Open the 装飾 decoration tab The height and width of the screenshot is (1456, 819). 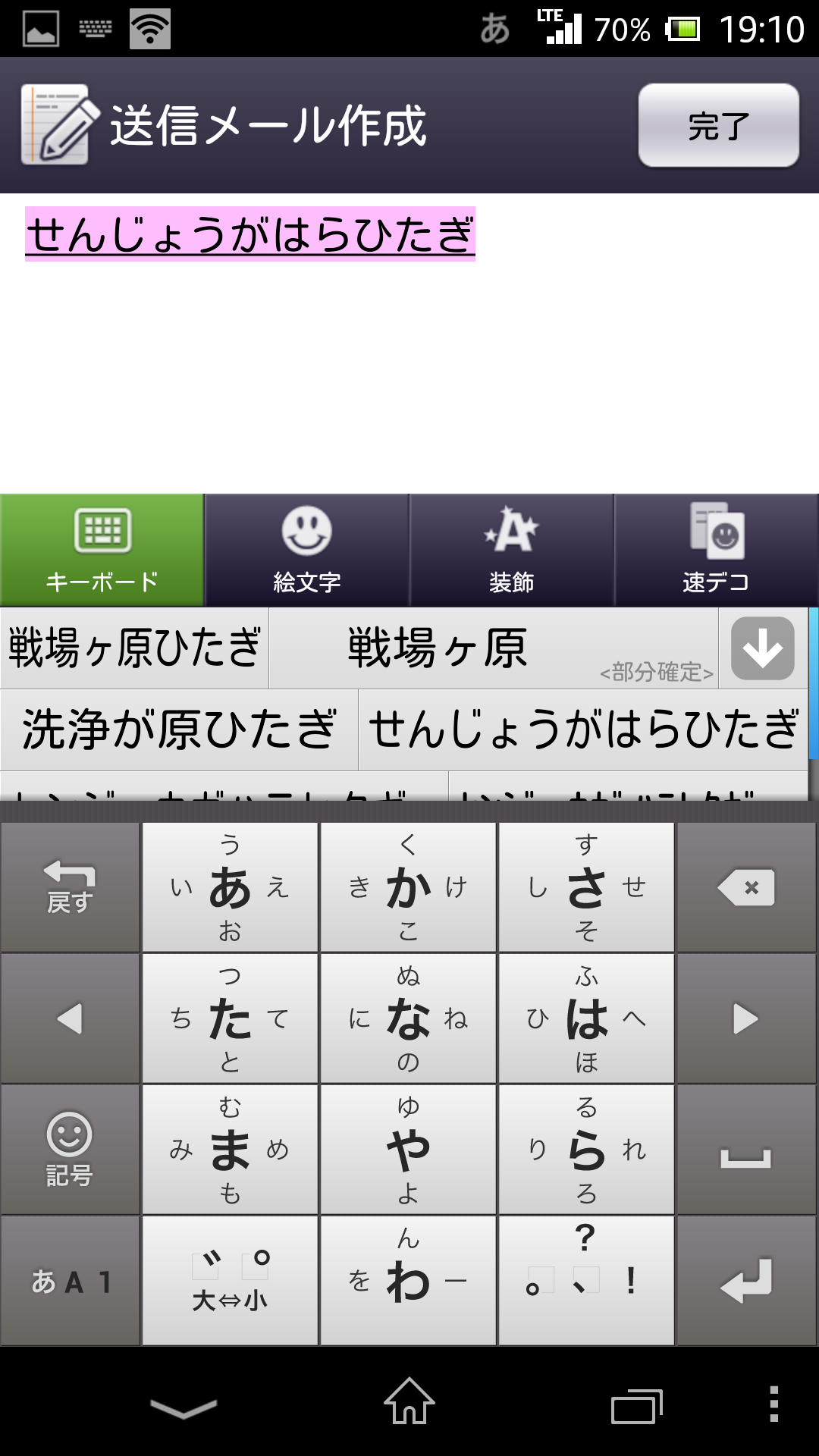pyautogui.click(x=511, y=550)
